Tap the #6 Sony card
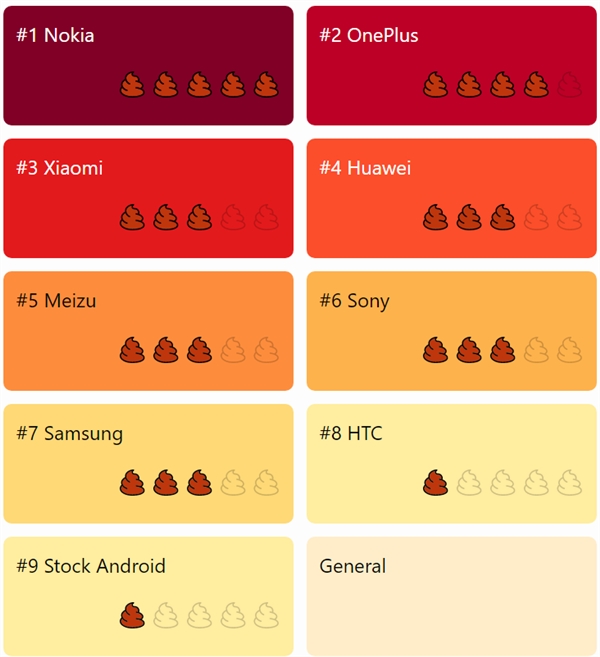Screen dimensions: 600x657 pos(451,331)
